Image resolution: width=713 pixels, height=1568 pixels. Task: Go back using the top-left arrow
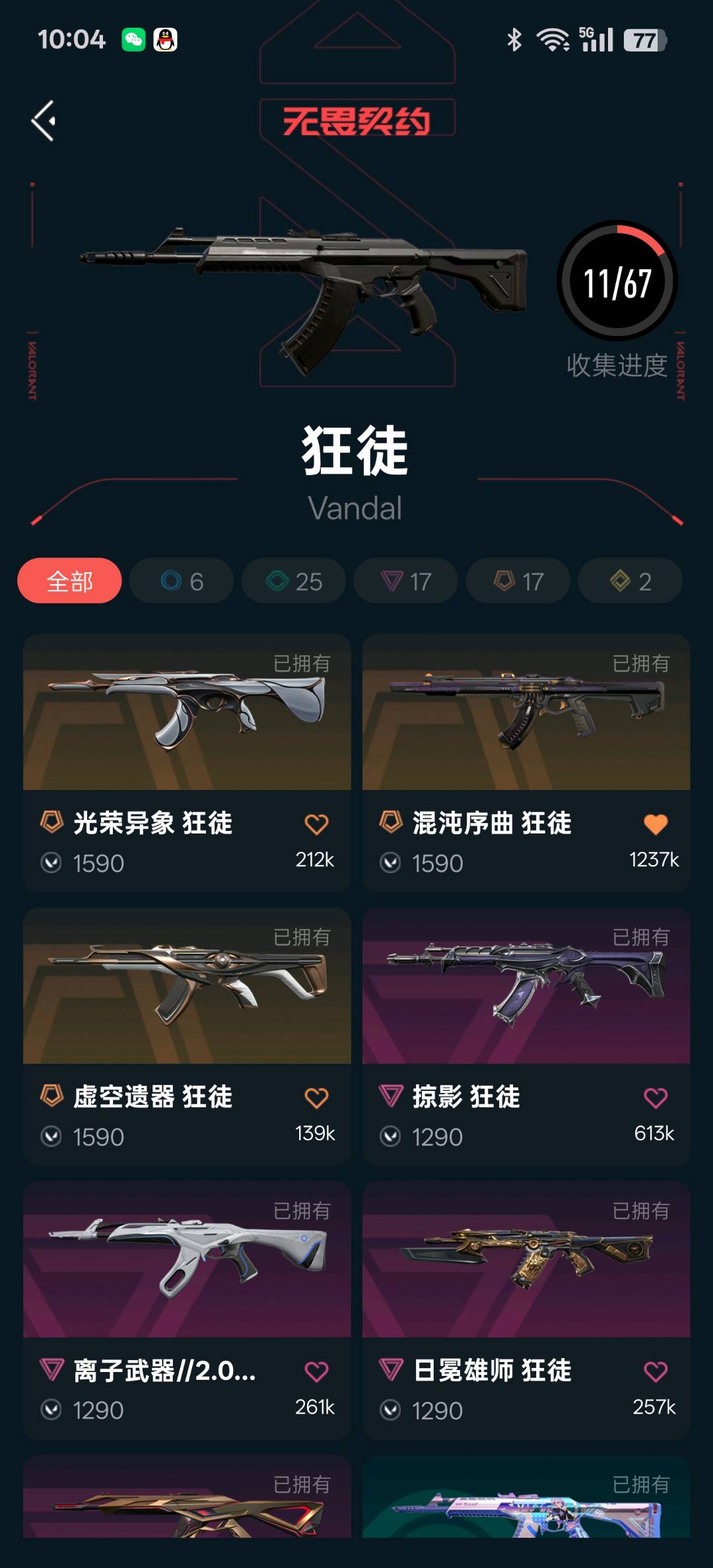click(44, 121)
